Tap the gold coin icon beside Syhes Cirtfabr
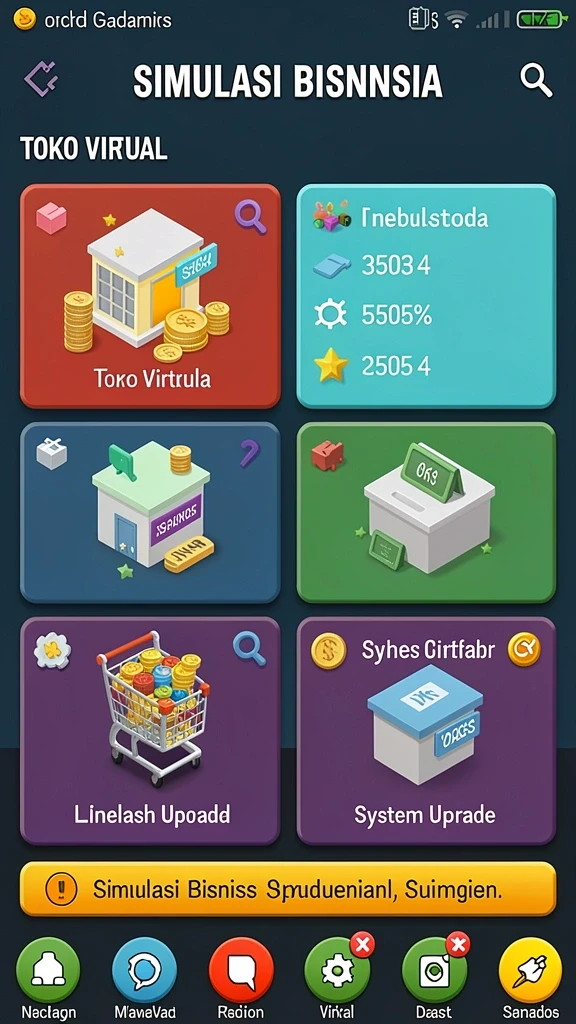Viewport: 576px width, 1024px height. click(x=328, y=650)
